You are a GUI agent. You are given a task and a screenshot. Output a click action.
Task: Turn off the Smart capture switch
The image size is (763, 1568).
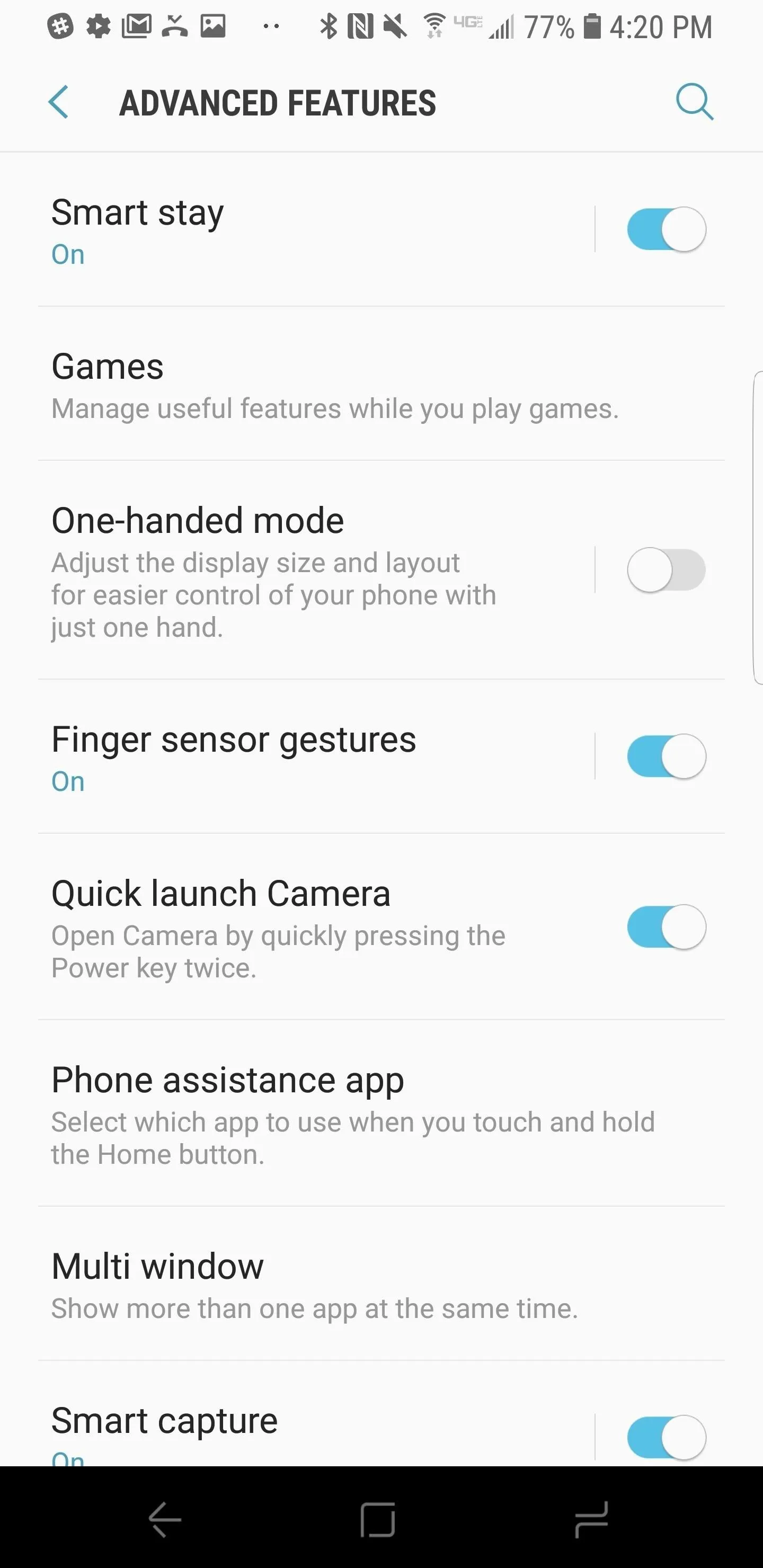click(666, 1437)
